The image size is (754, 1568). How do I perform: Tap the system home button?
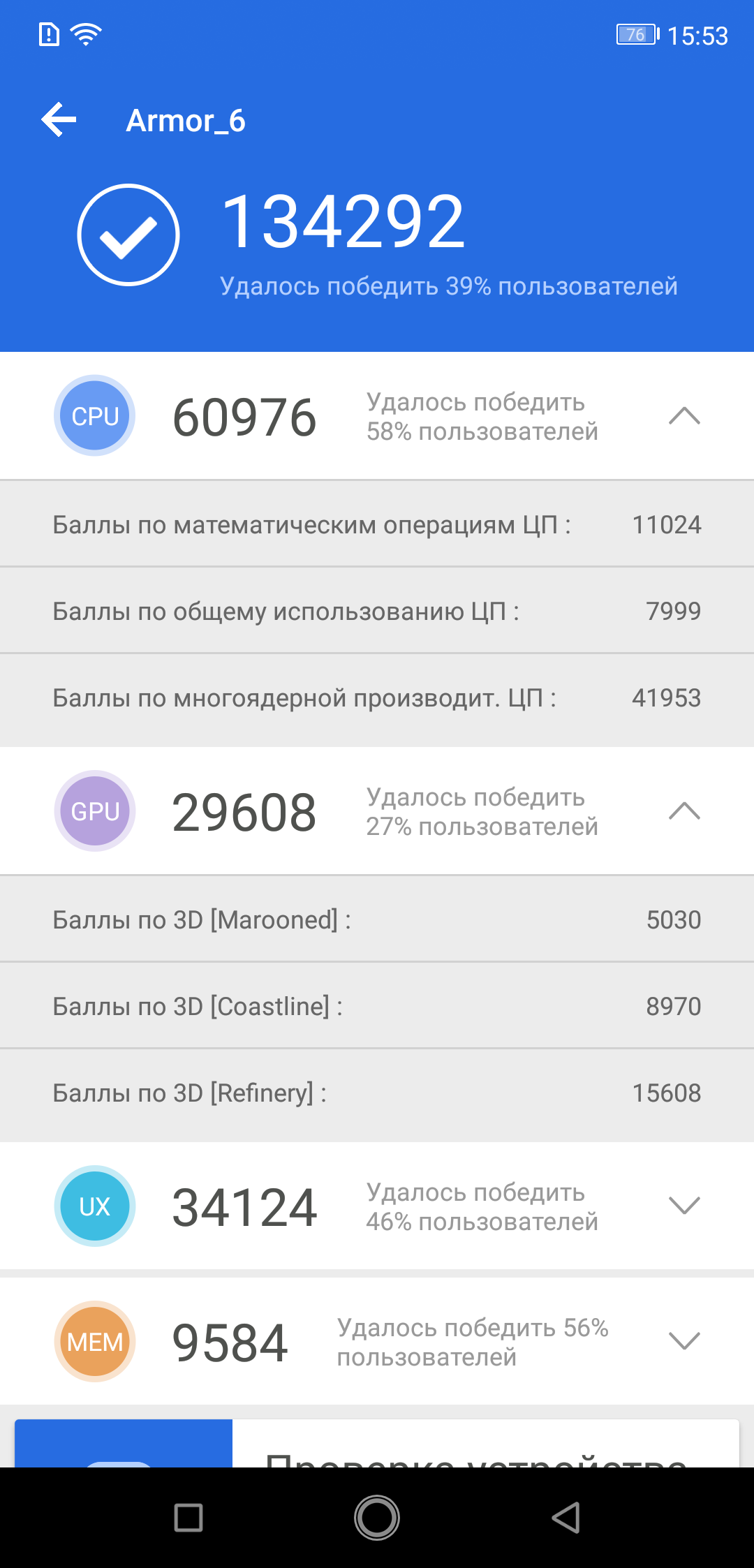click(x=377, y=1518)
